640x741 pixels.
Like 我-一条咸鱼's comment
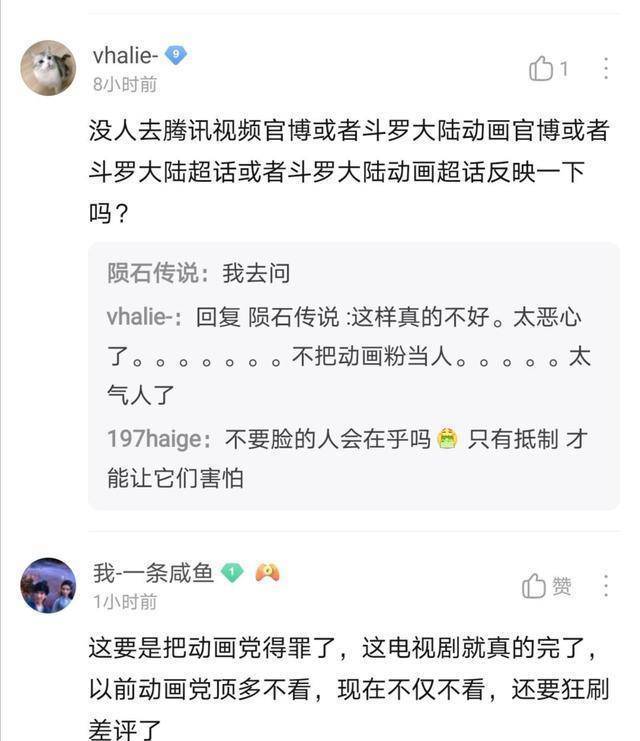click(x=535, y=586)
